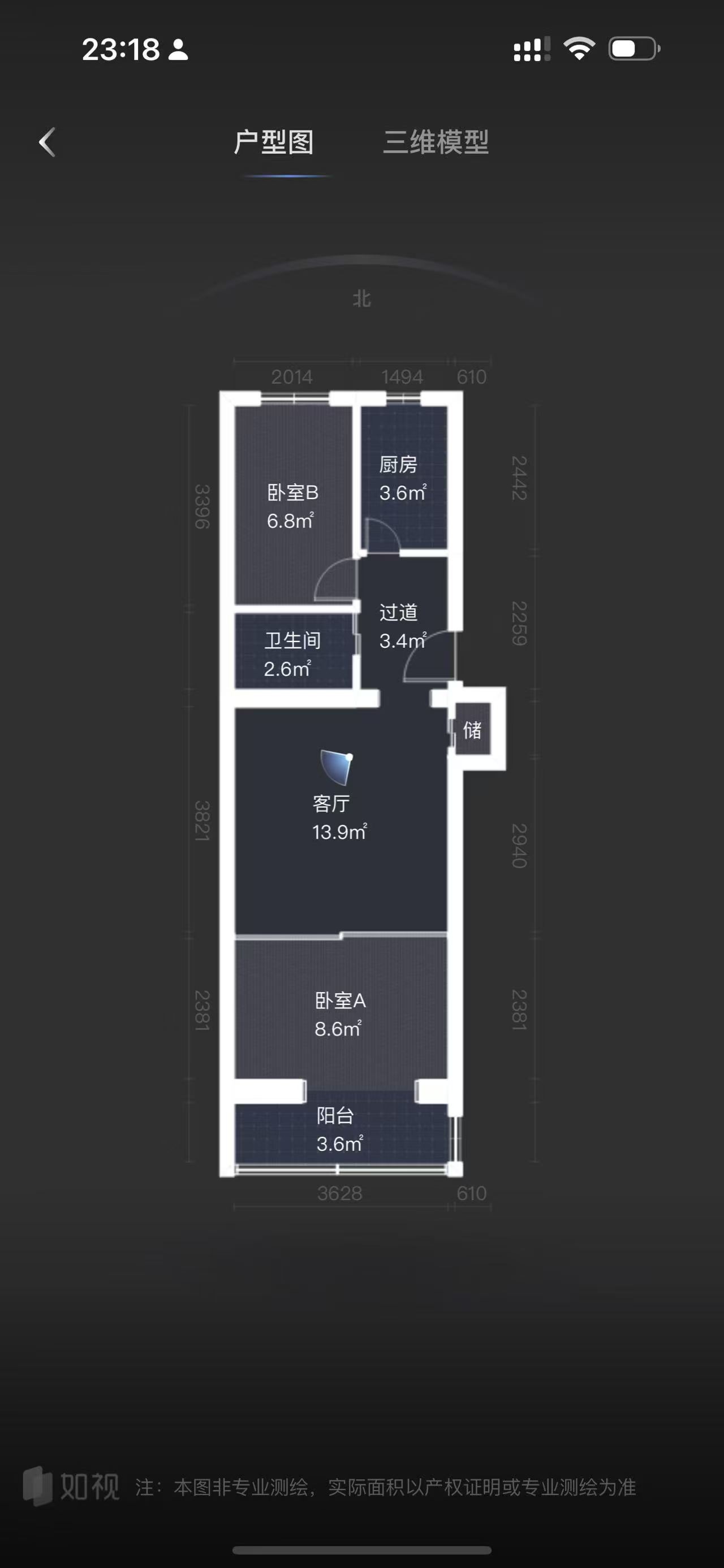
Task: Select the 户型图 tab
Action: 274,142
